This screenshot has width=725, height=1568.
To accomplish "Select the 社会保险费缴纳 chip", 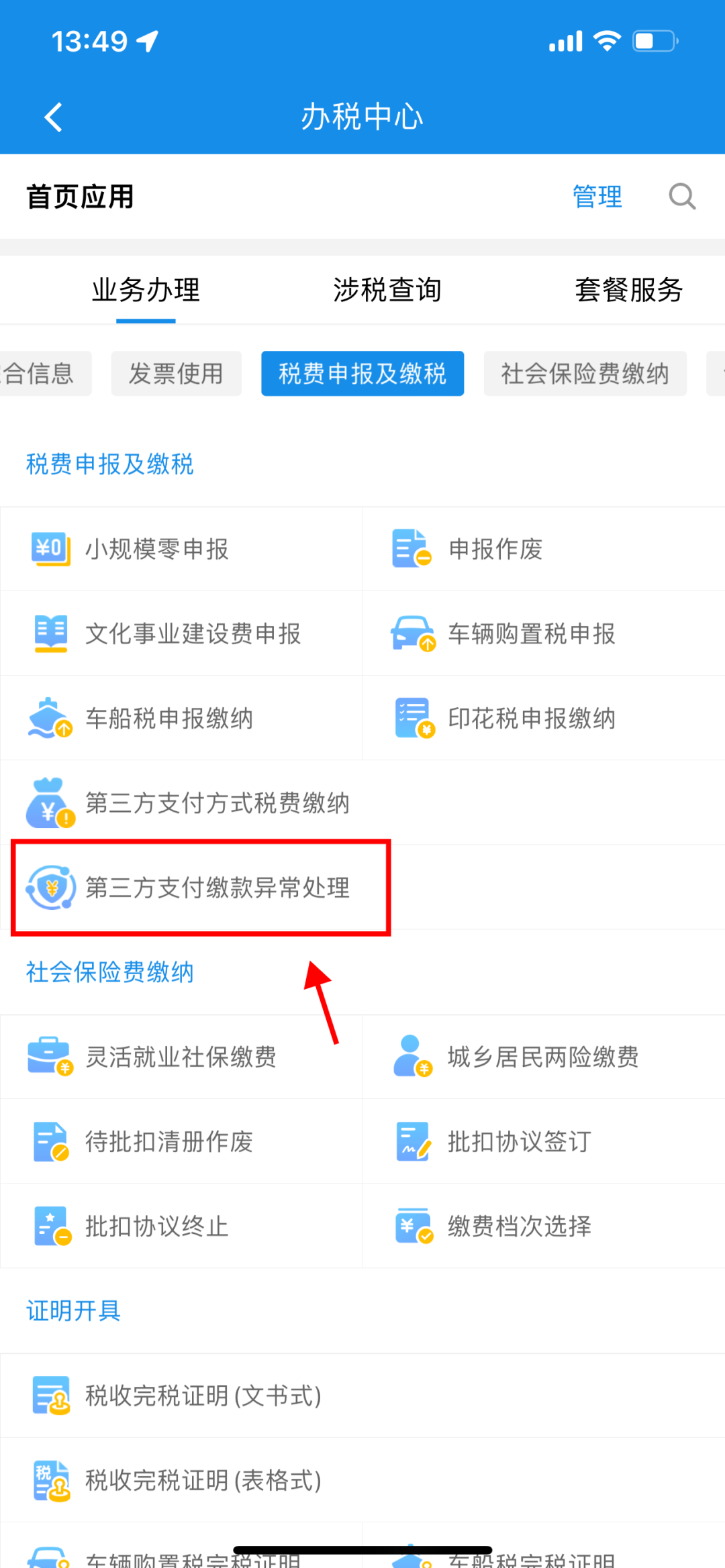I will [585, 374].
